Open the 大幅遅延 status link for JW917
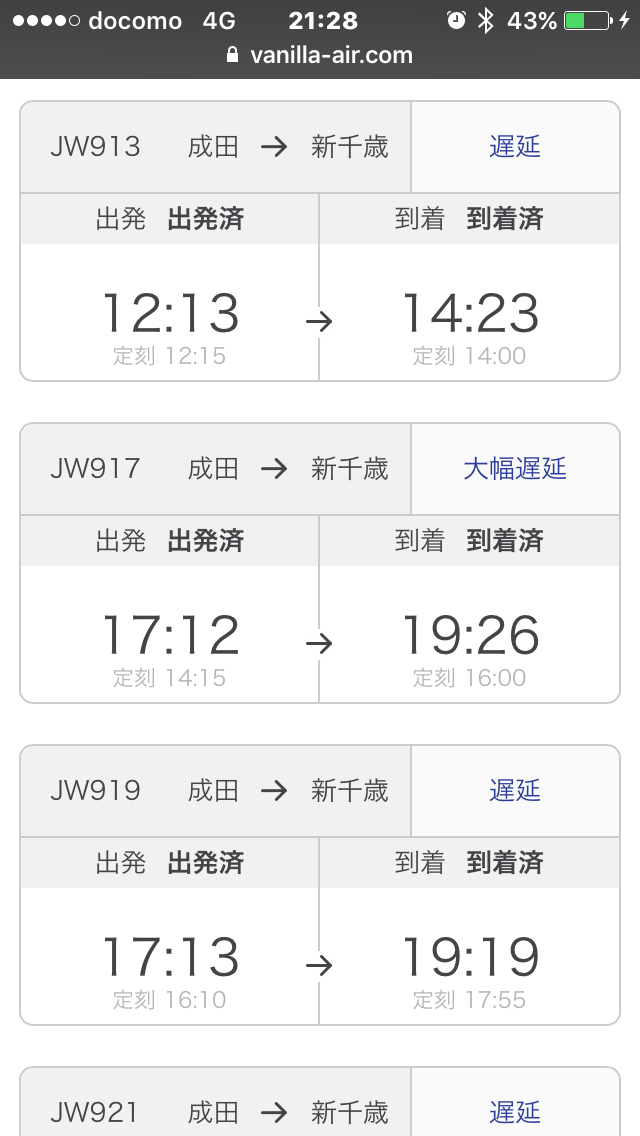The height and width of the screenshot is (1136, 640). coord(515,469)
